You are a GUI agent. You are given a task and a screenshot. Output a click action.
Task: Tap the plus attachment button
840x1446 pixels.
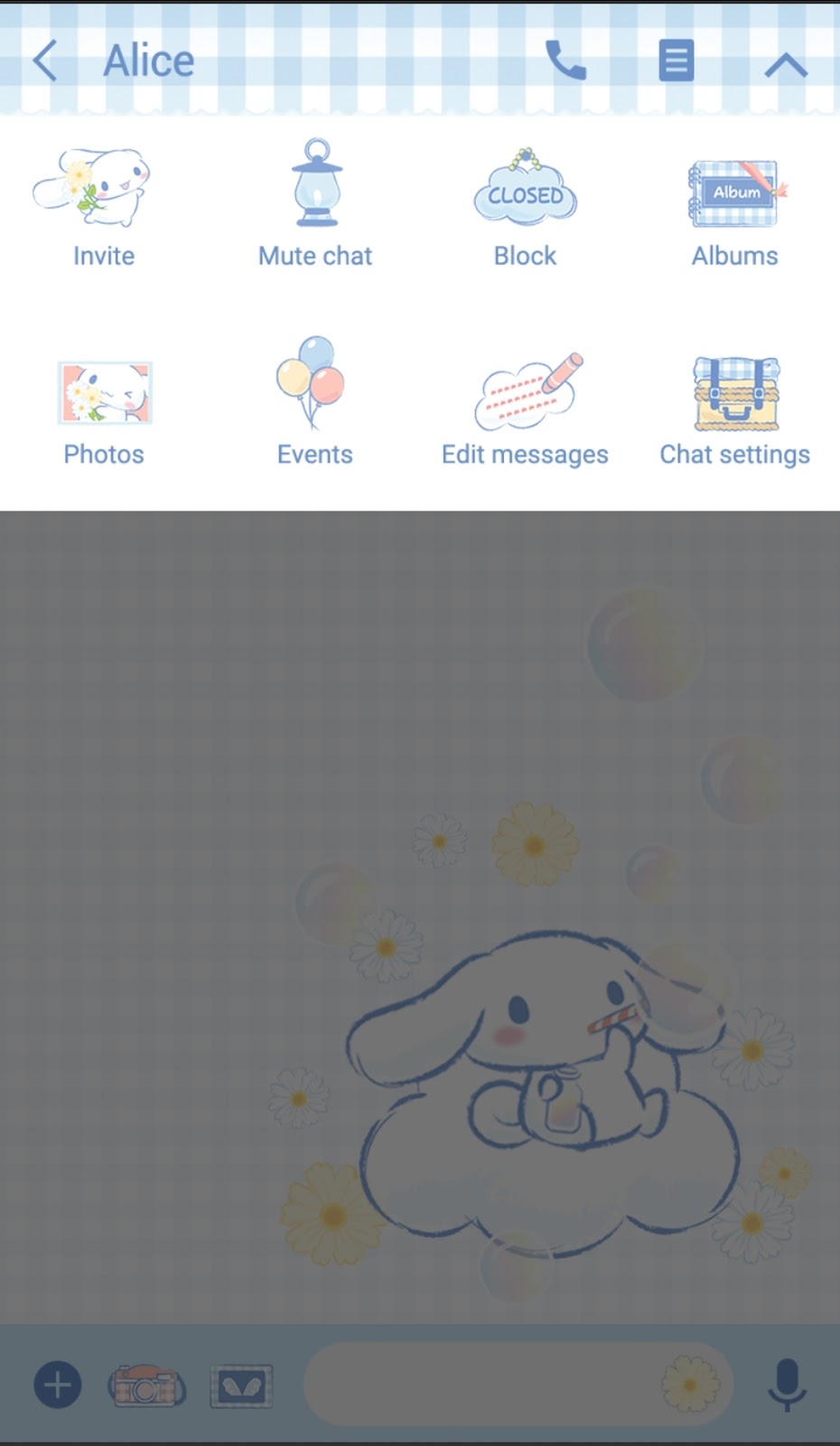[x=58, y=1385]
